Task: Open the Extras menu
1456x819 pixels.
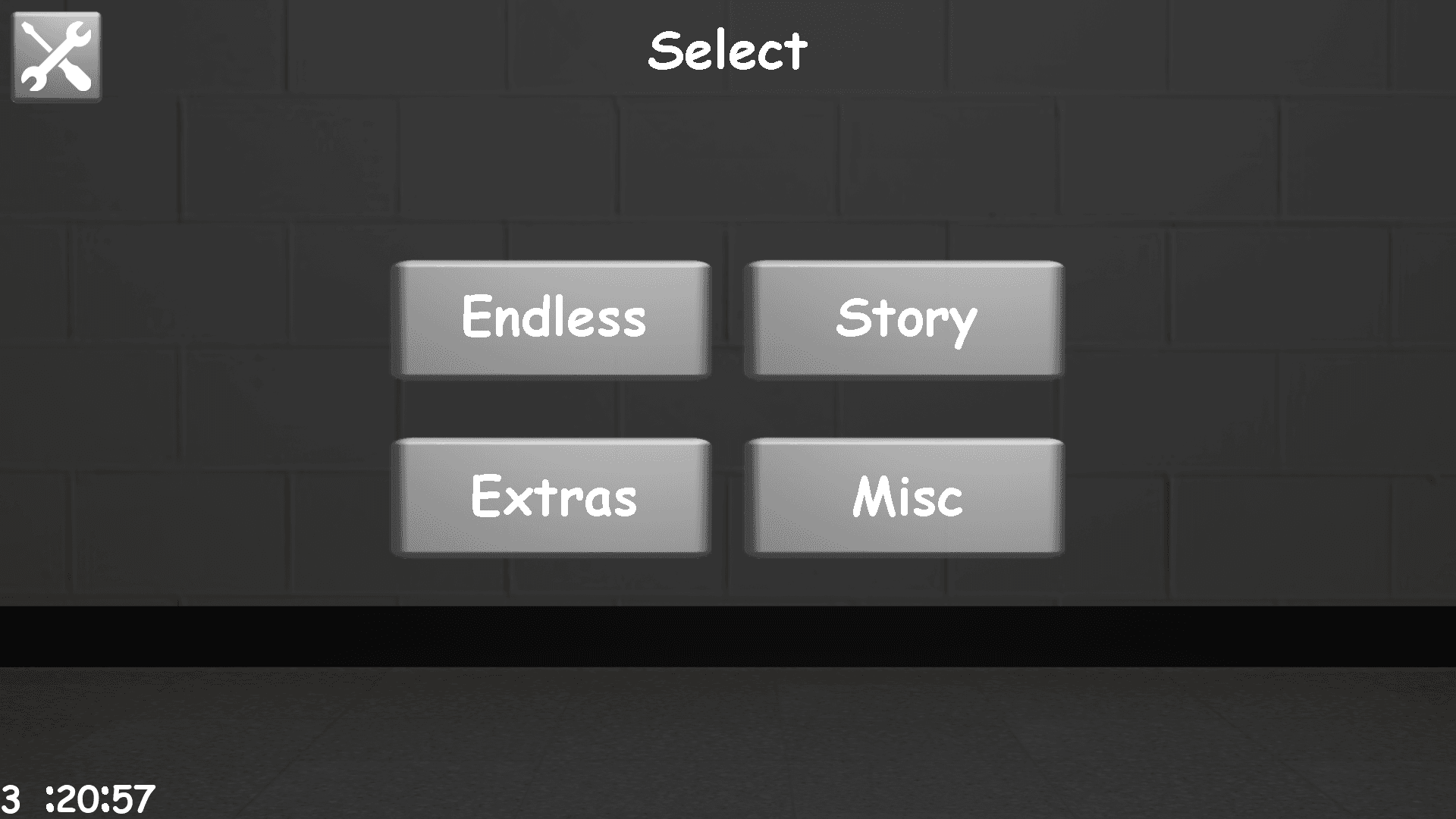Action: [551, 497]
